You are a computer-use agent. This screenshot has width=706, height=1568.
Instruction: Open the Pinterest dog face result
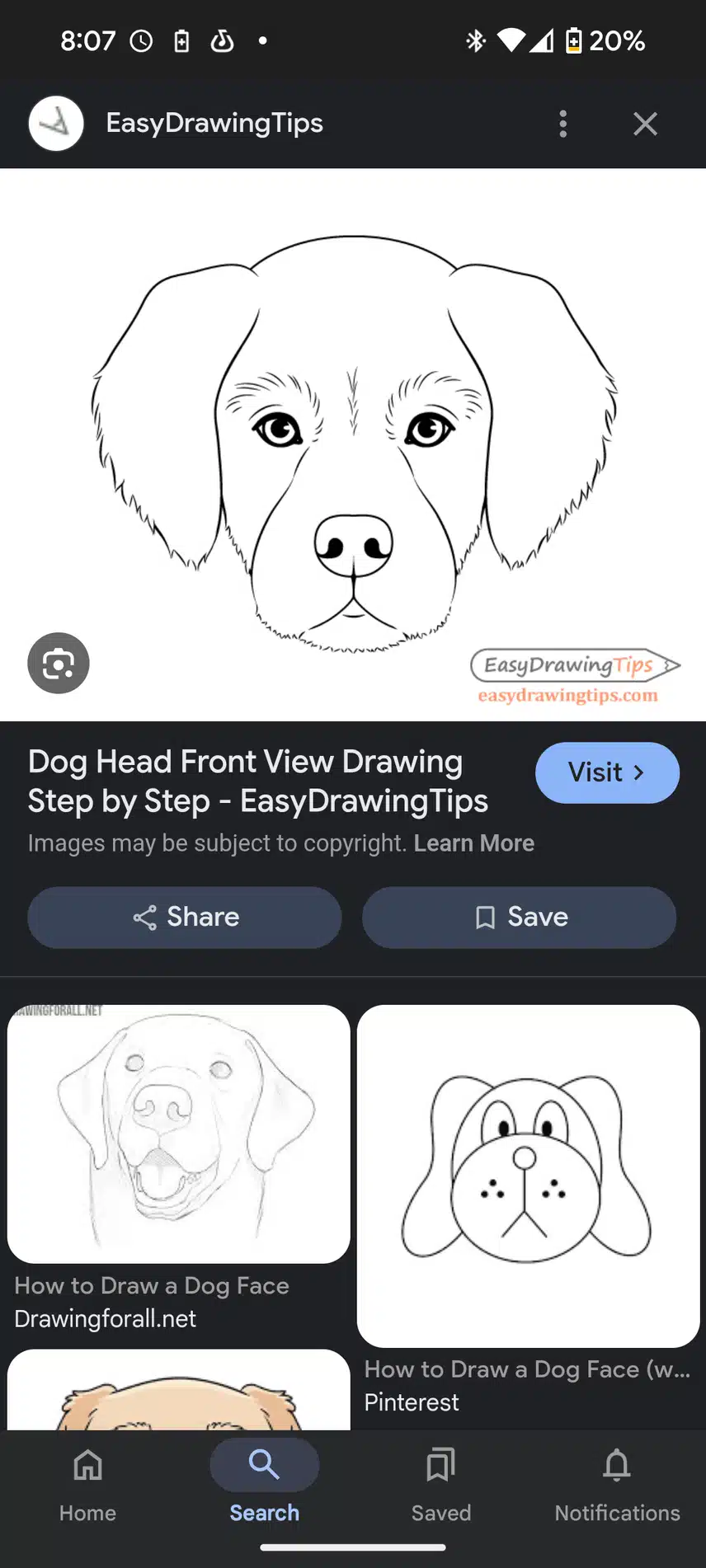[528, 1175]
